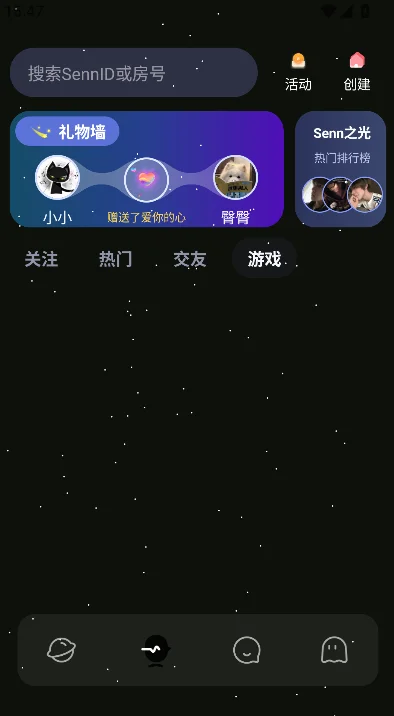The width and height of the screenshot is (394, 716).
Task: Open the SennID or room number search box
Action: click(134, 73)
